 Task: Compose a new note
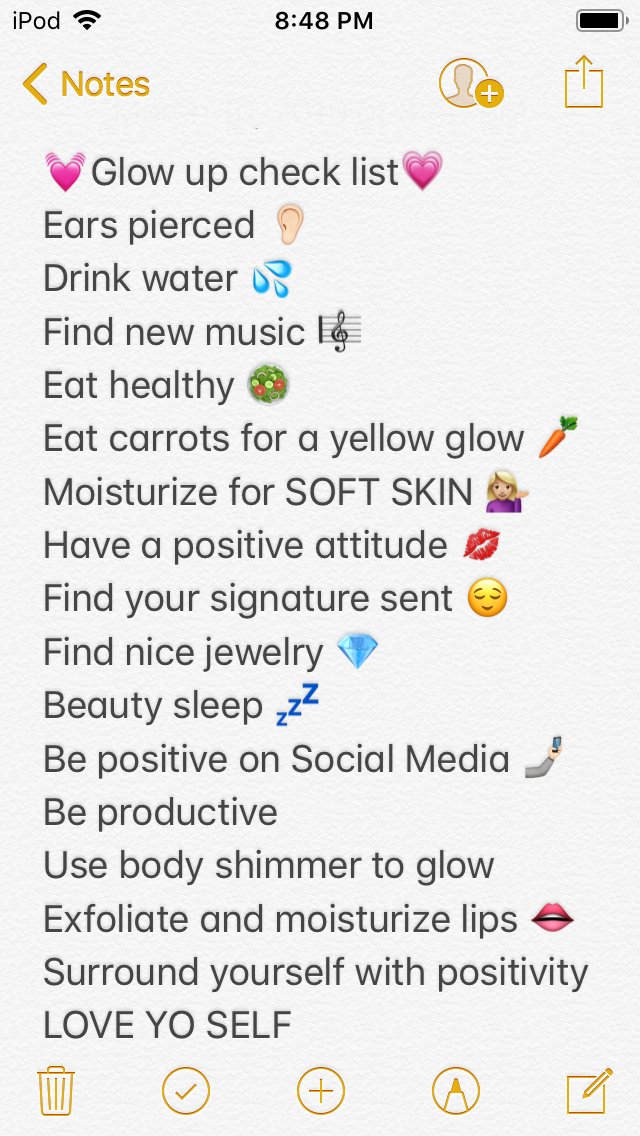click(x=589, y=1090)
